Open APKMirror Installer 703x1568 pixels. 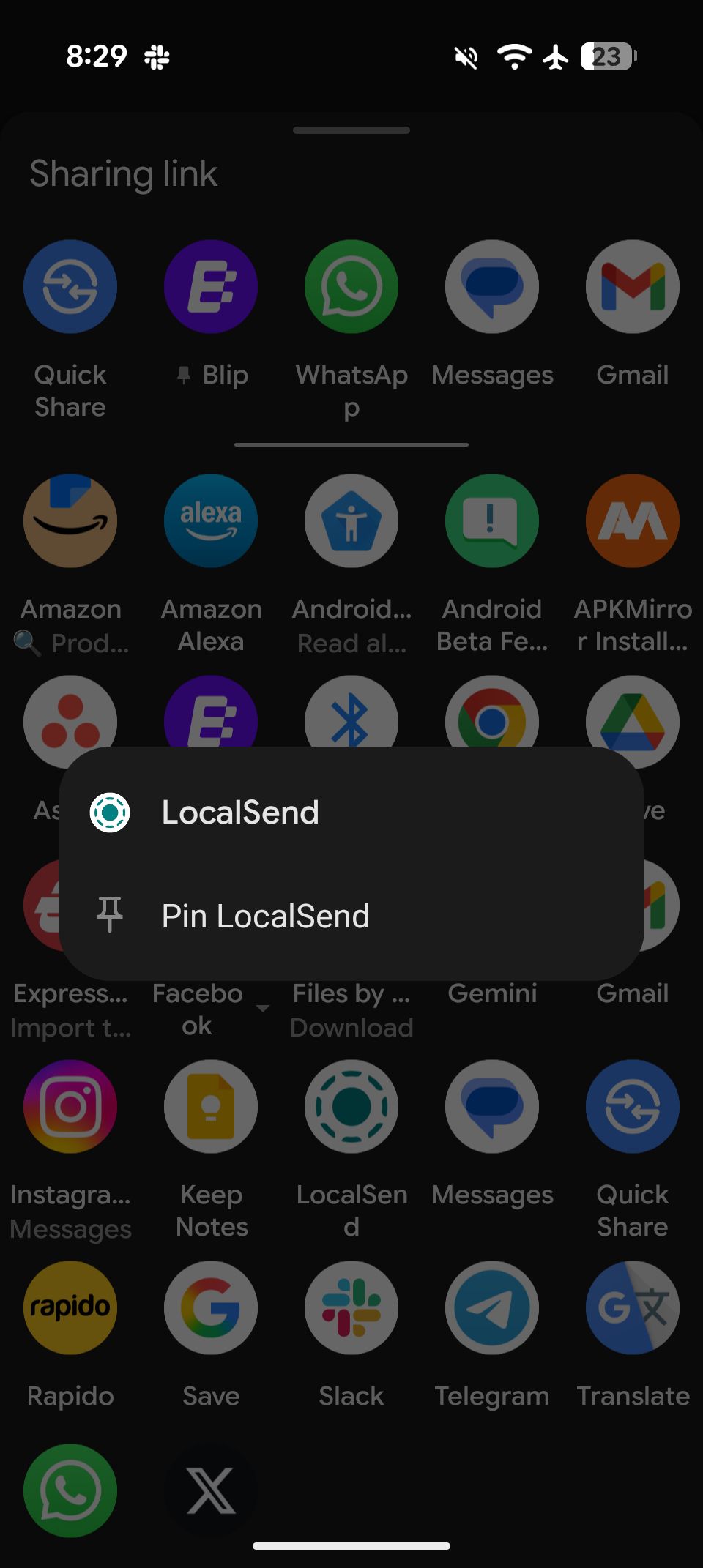(x=631, y=520)
